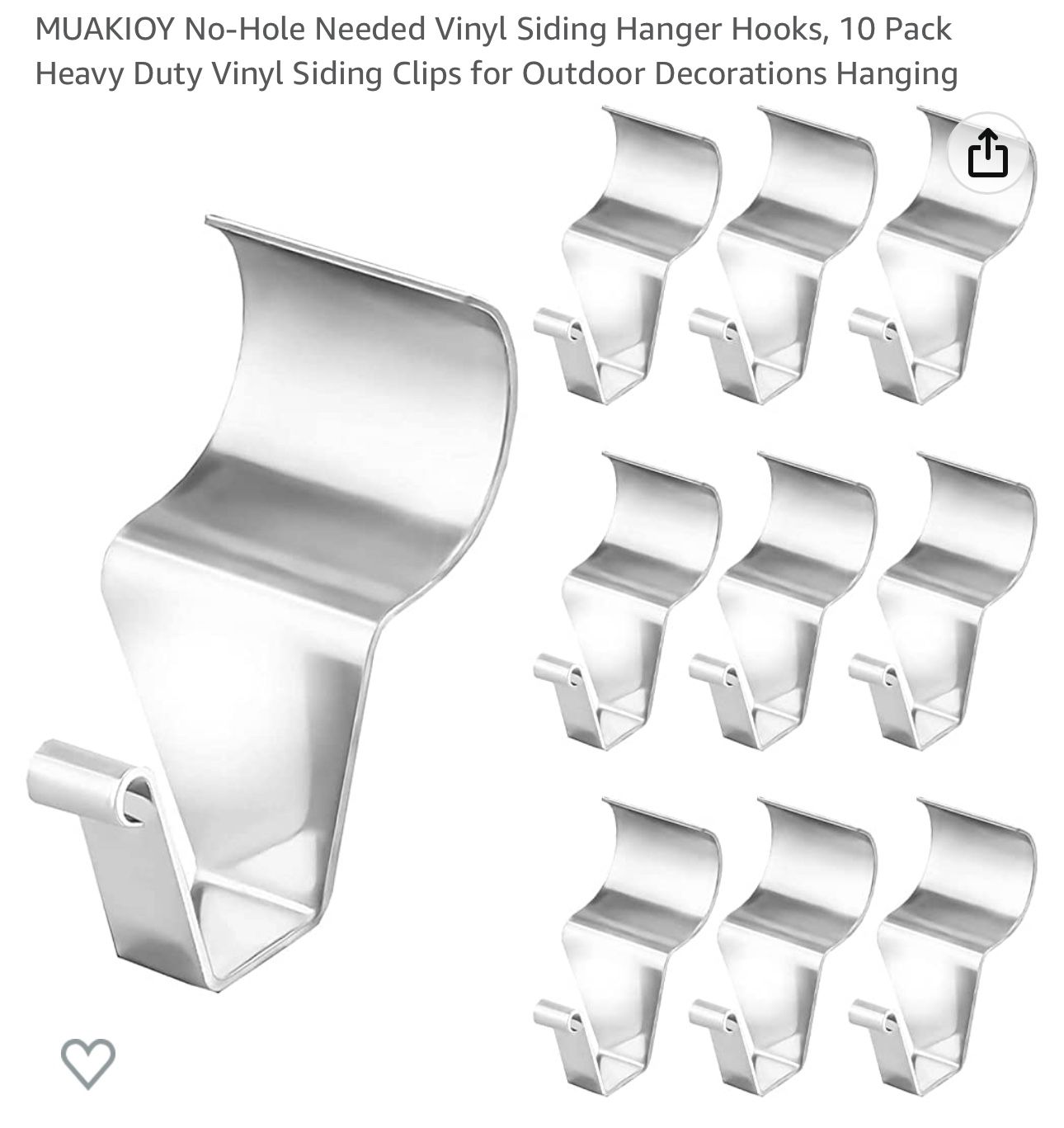The width and height of the screenshot is (1064, 1128).
Task: Open the vinyl siding hooks product image
Action: point(528,611)
